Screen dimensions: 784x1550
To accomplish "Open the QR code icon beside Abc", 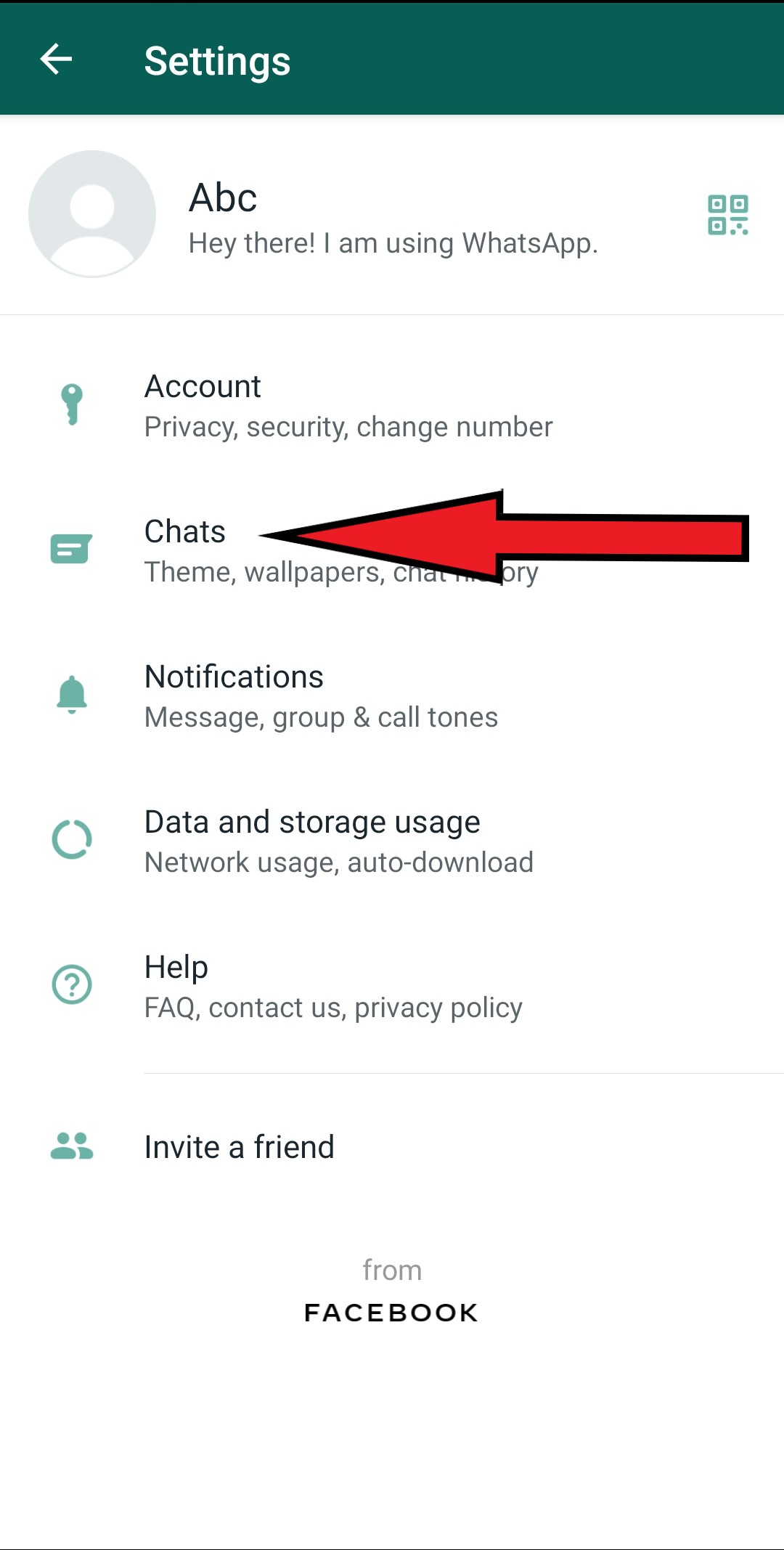I will 728,215.
